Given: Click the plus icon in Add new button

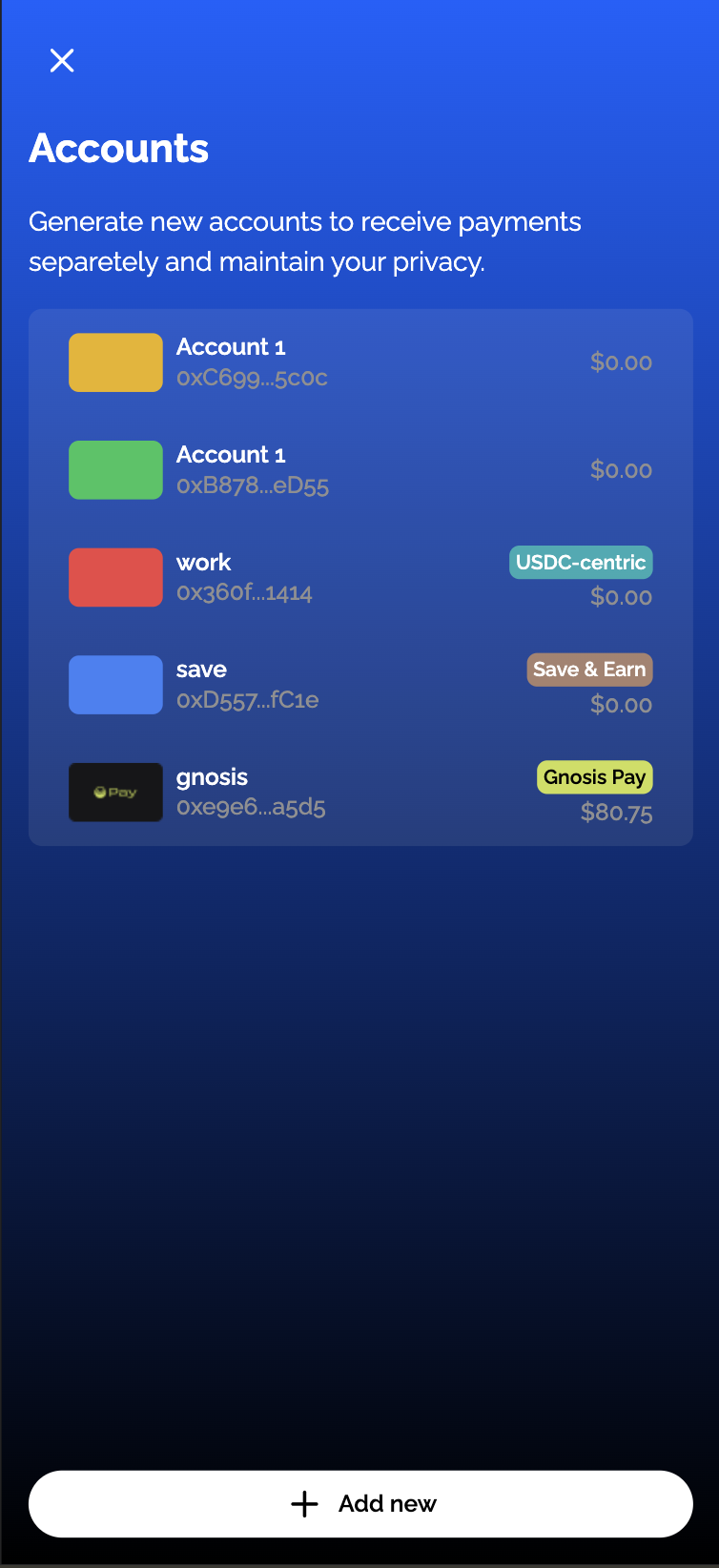Looking at the screenshot, I should [x=303, y=1503].
